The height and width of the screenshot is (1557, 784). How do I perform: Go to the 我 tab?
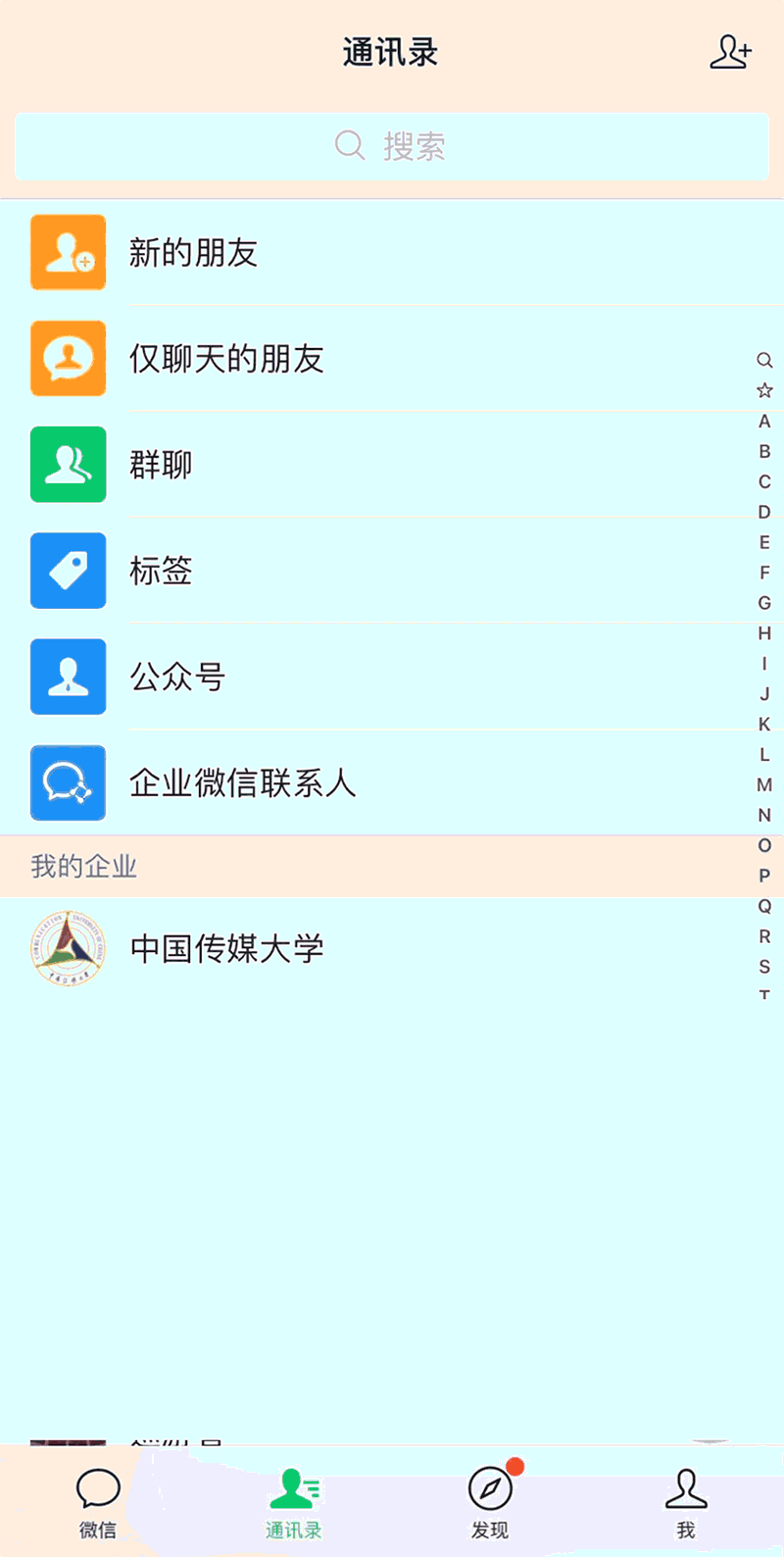(x=686, y=1502)
